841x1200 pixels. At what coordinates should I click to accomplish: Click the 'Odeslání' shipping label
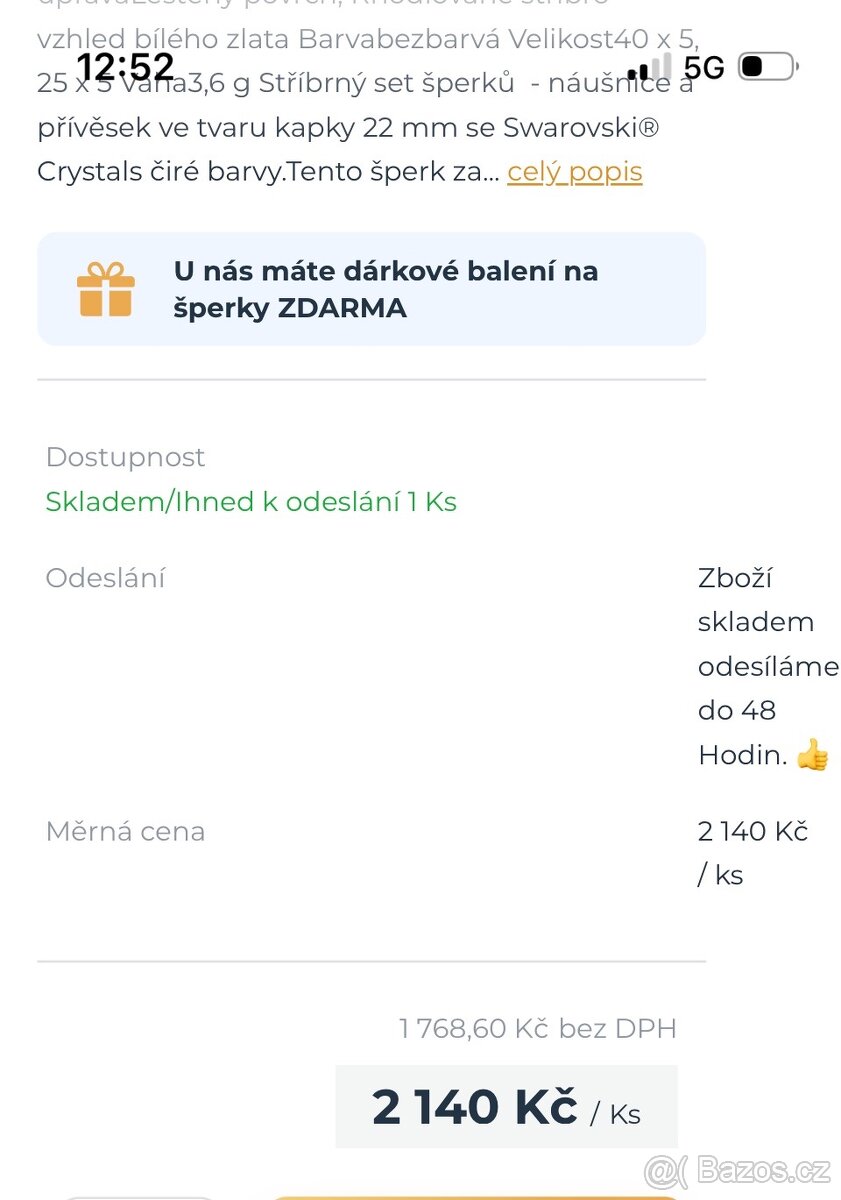(103, 577)
